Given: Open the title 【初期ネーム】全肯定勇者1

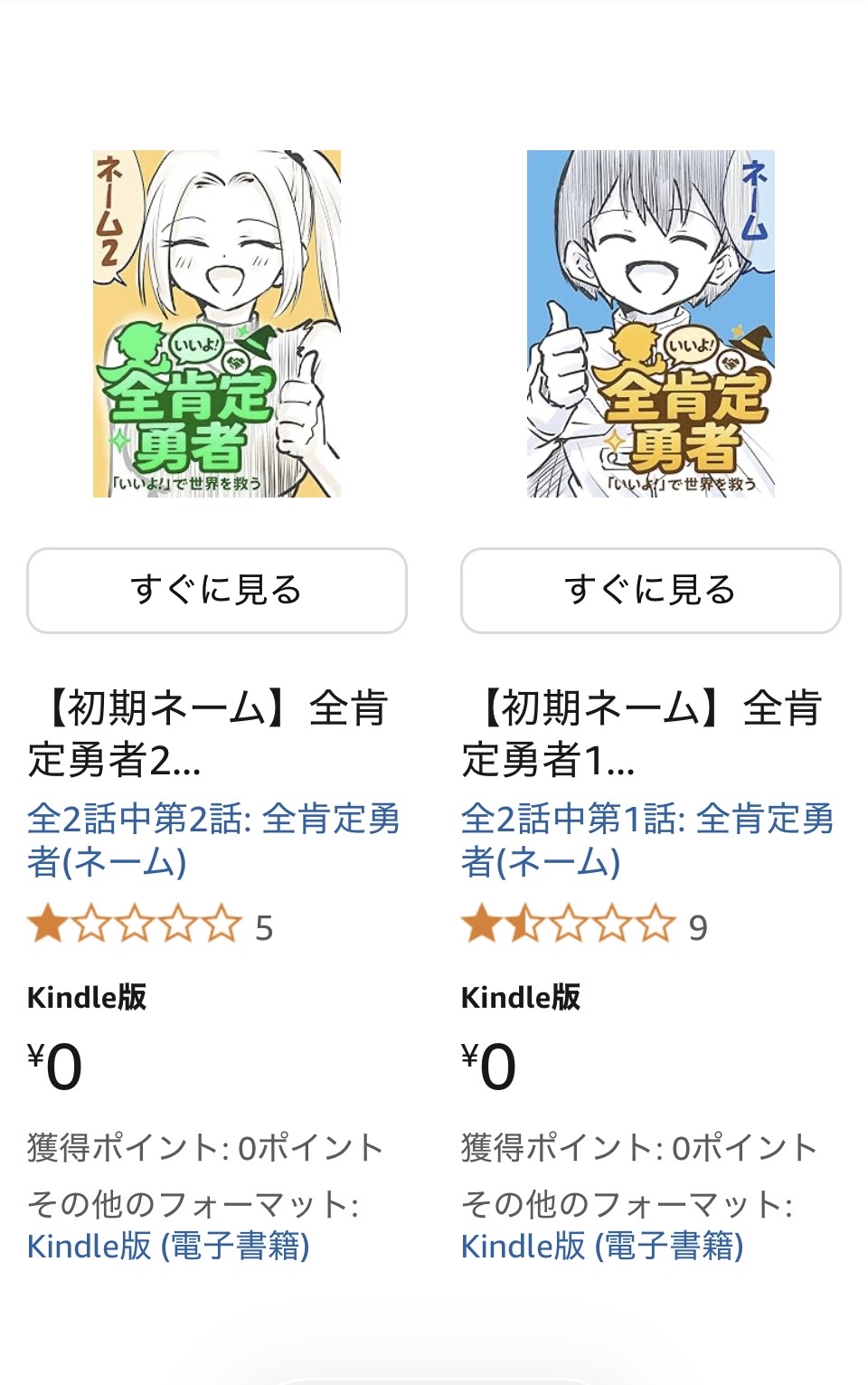Looking at the screenshot, I should pos(644,733).
